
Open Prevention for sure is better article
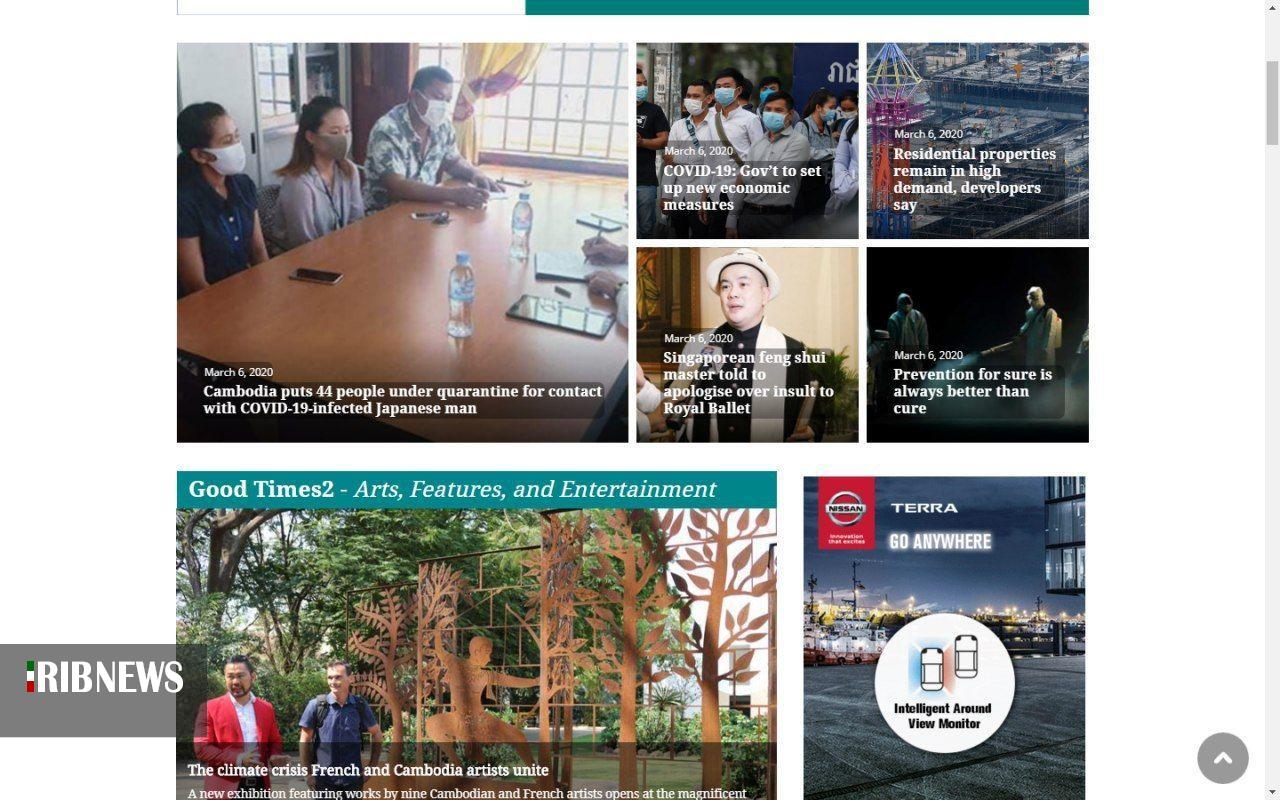click(972, 390)
